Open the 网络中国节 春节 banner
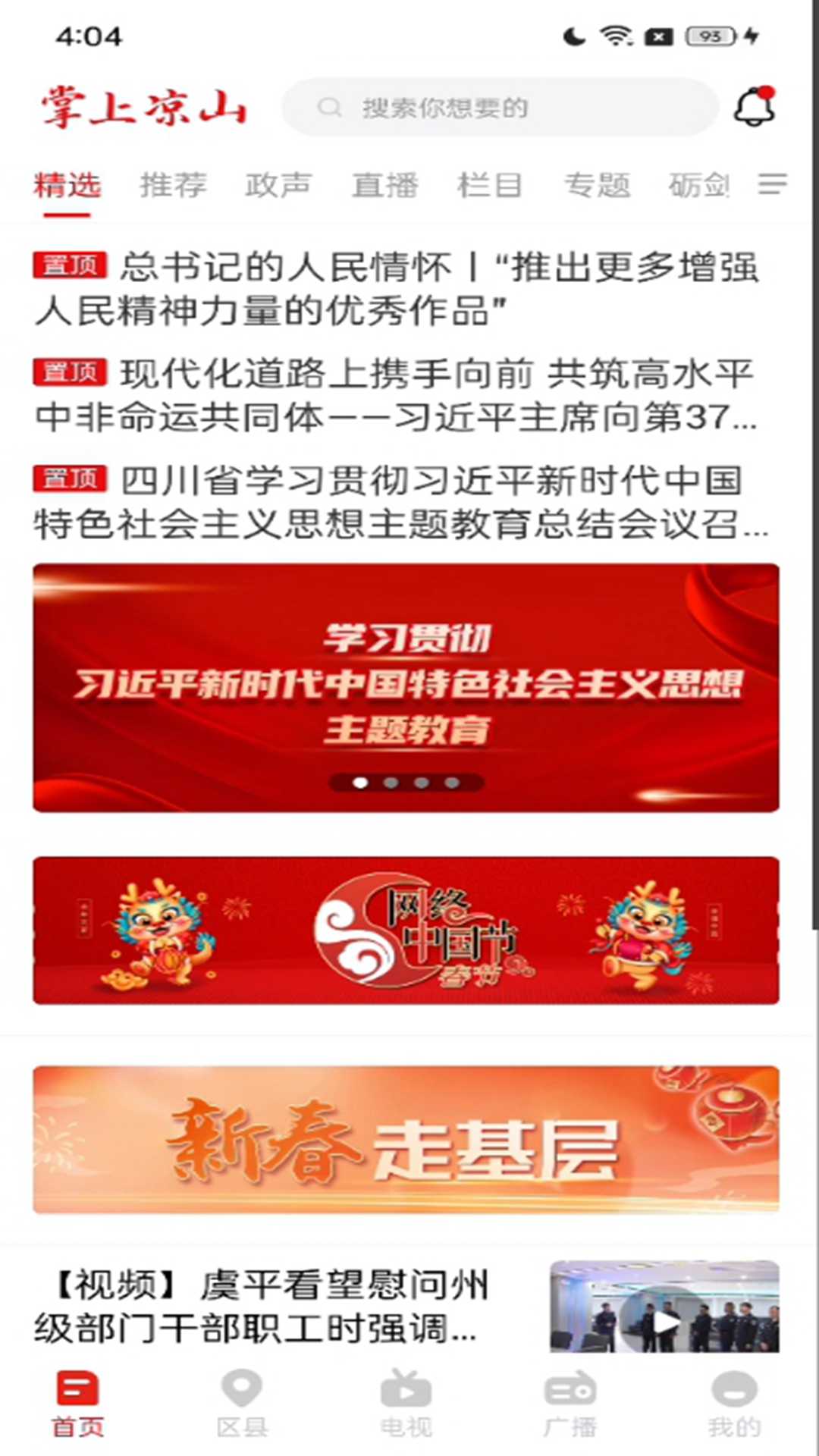The width and height of the screenshot is (819, 1456). (x=406, y=930)
